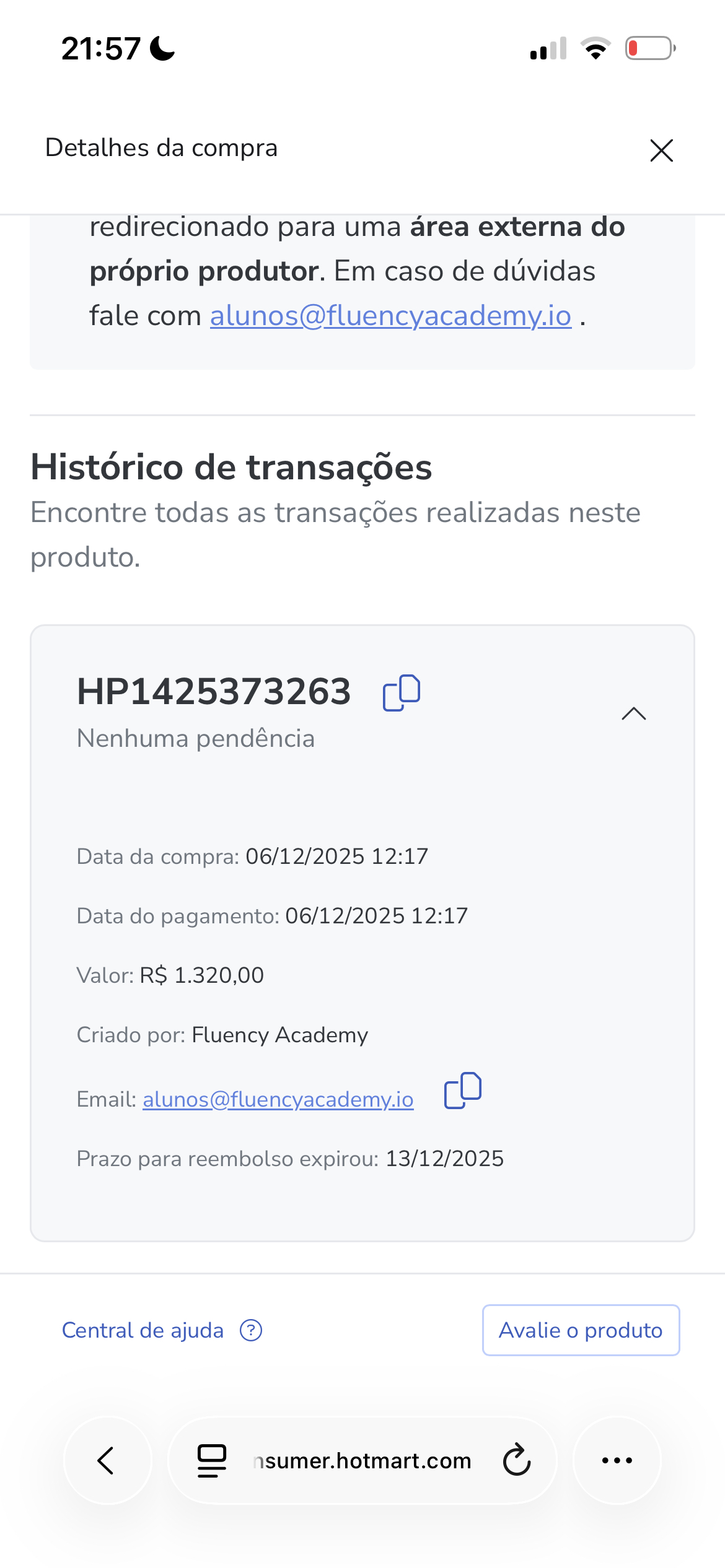Image resolution: width=725 pixels, height=1568 pixels.
Task: Reload the hotmart page
Action: 517,1460
